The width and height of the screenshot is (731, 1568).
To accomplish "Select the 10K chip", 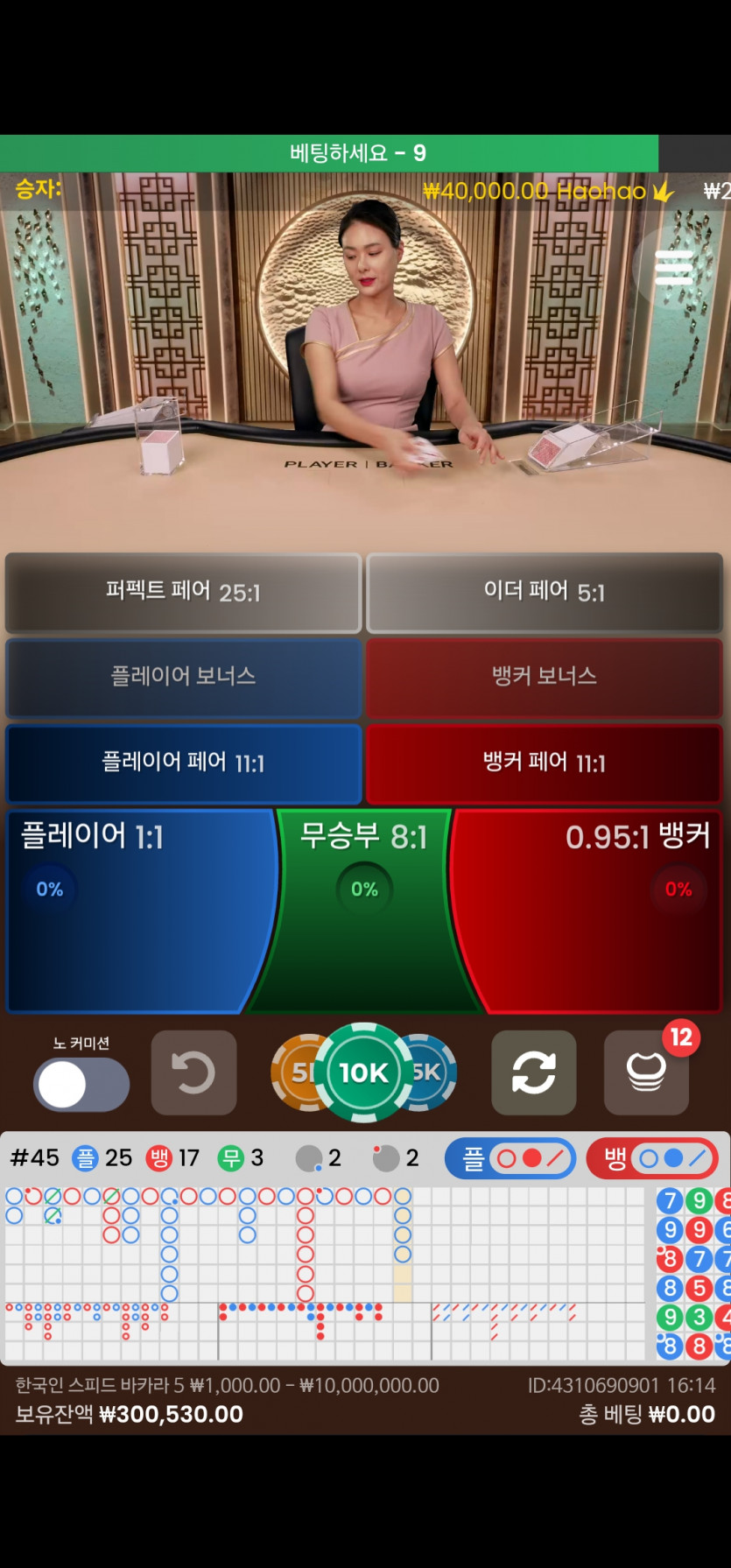I will click(x=363, y=1072).
